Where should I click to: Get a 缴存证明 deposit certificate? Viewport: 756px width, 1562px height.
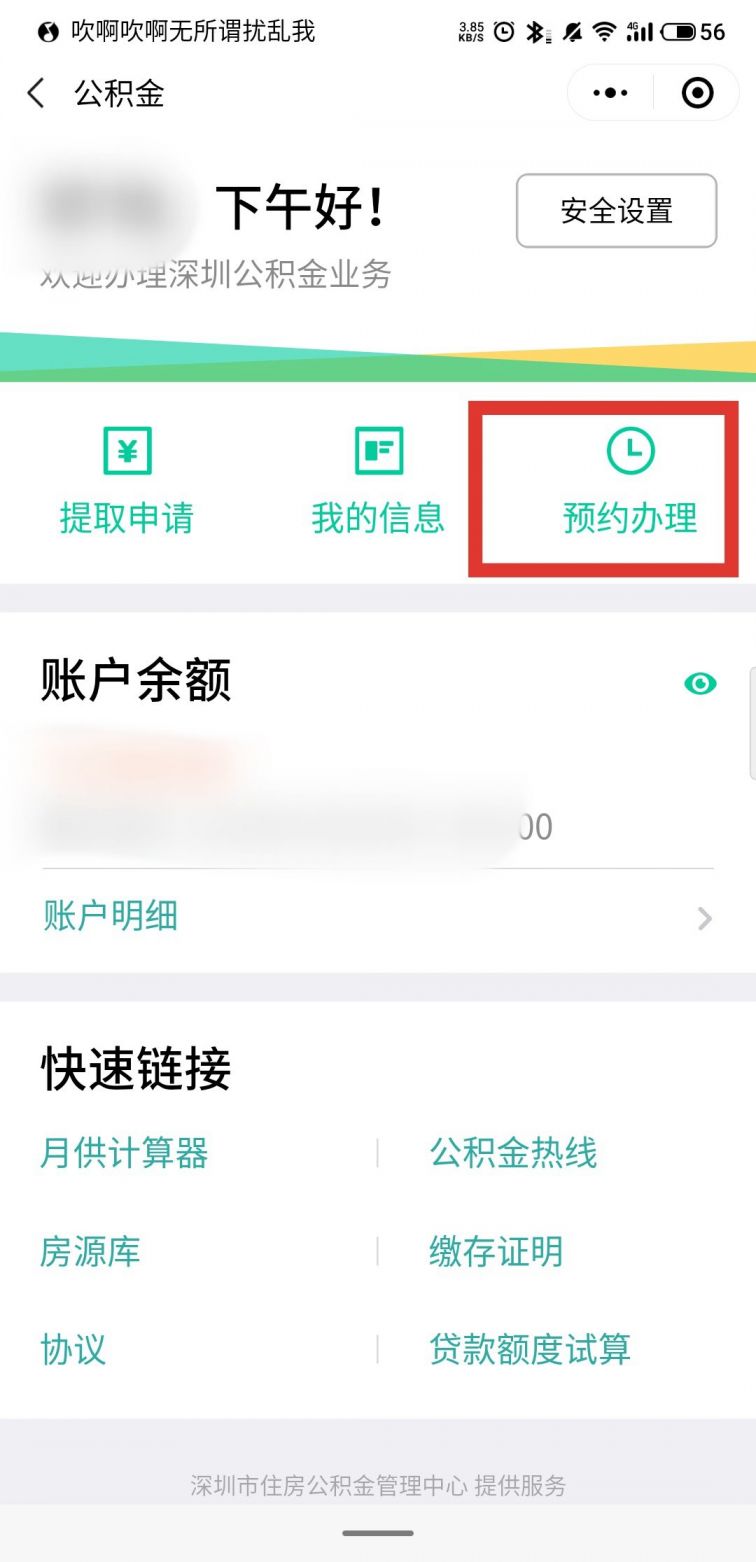(496, 1251)
